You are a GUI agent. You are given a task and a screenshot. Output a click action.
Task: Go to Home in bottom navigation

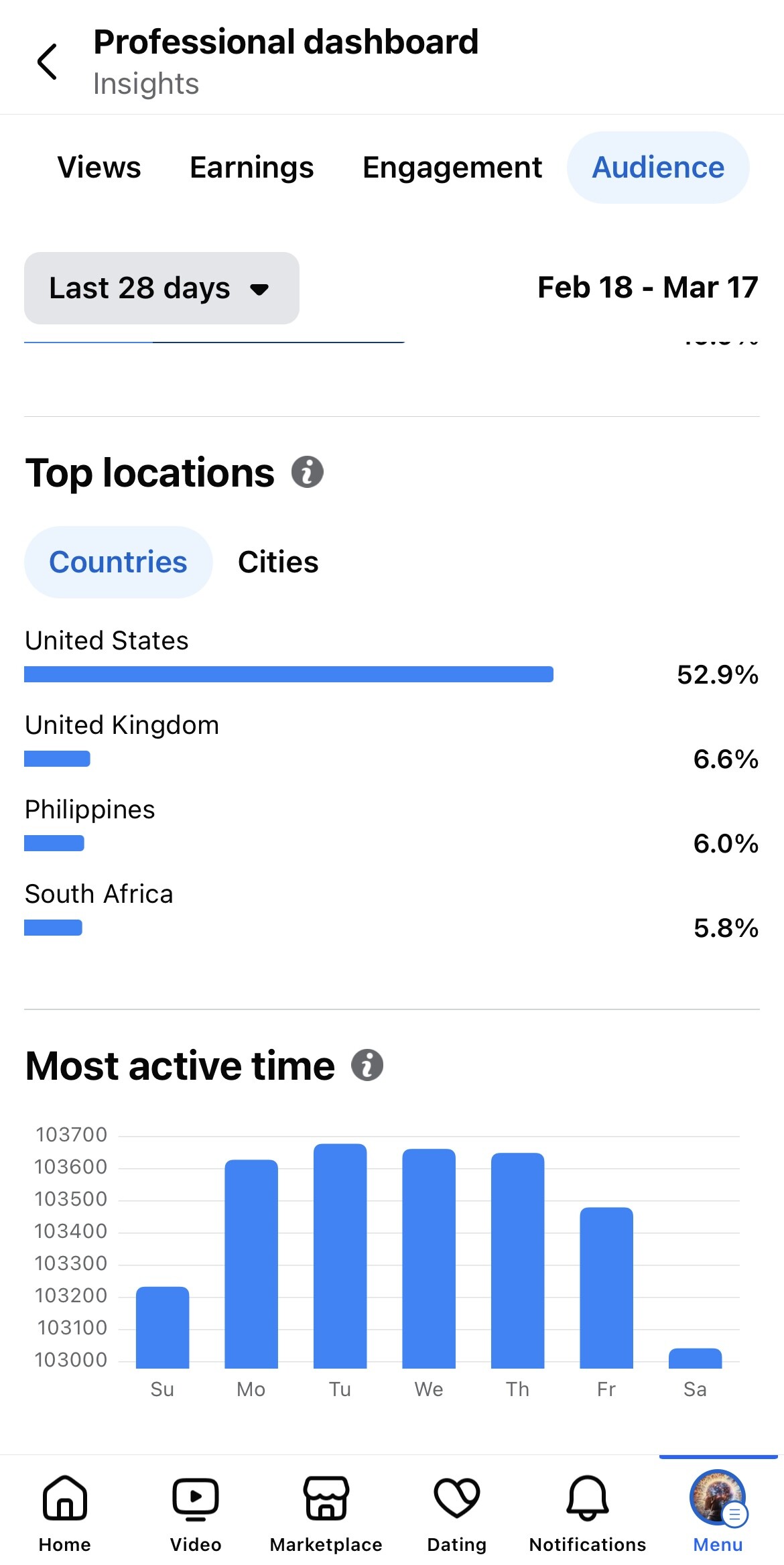(65, 1513)
